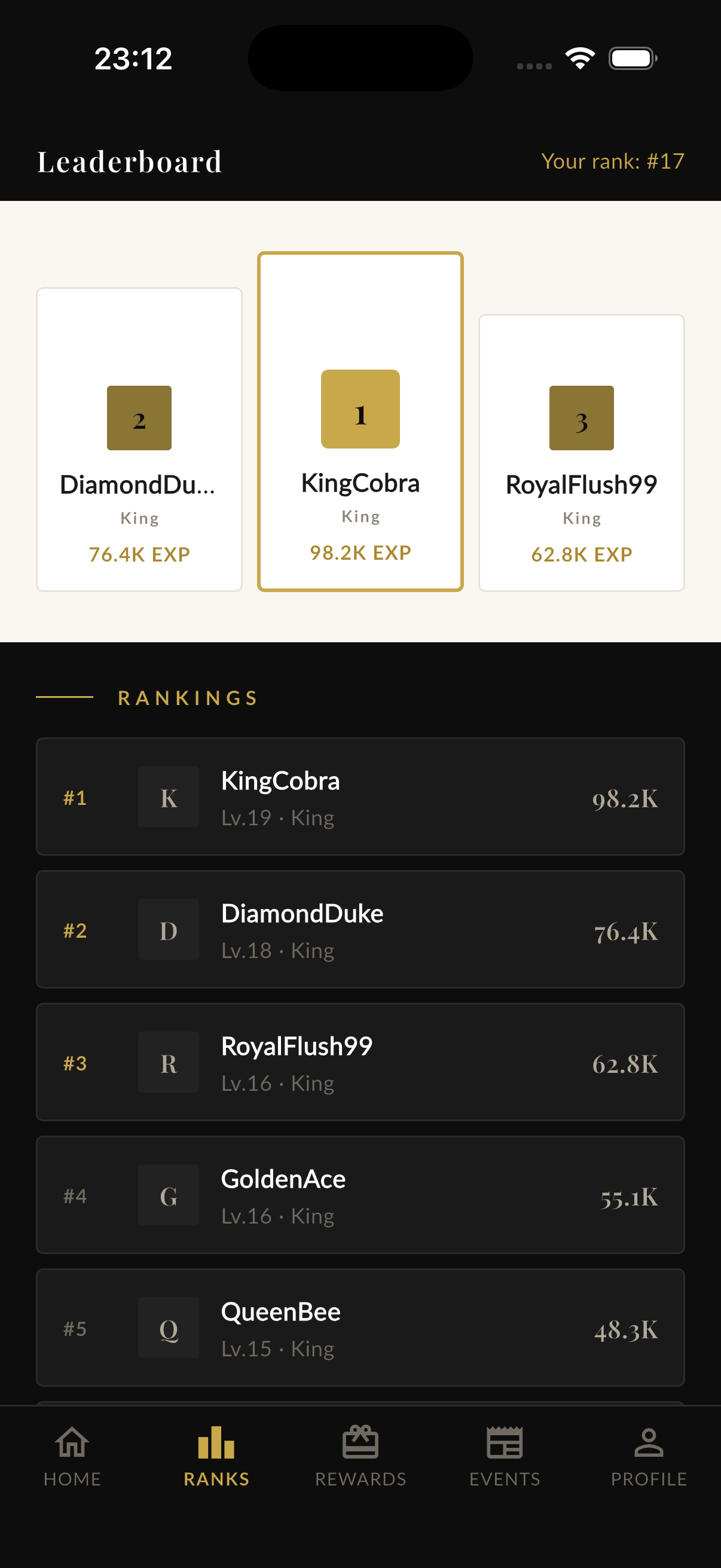Tap the second-place DiamondDu... podium card
This screenshot has width=721, height=1568.
pos(139,440)
